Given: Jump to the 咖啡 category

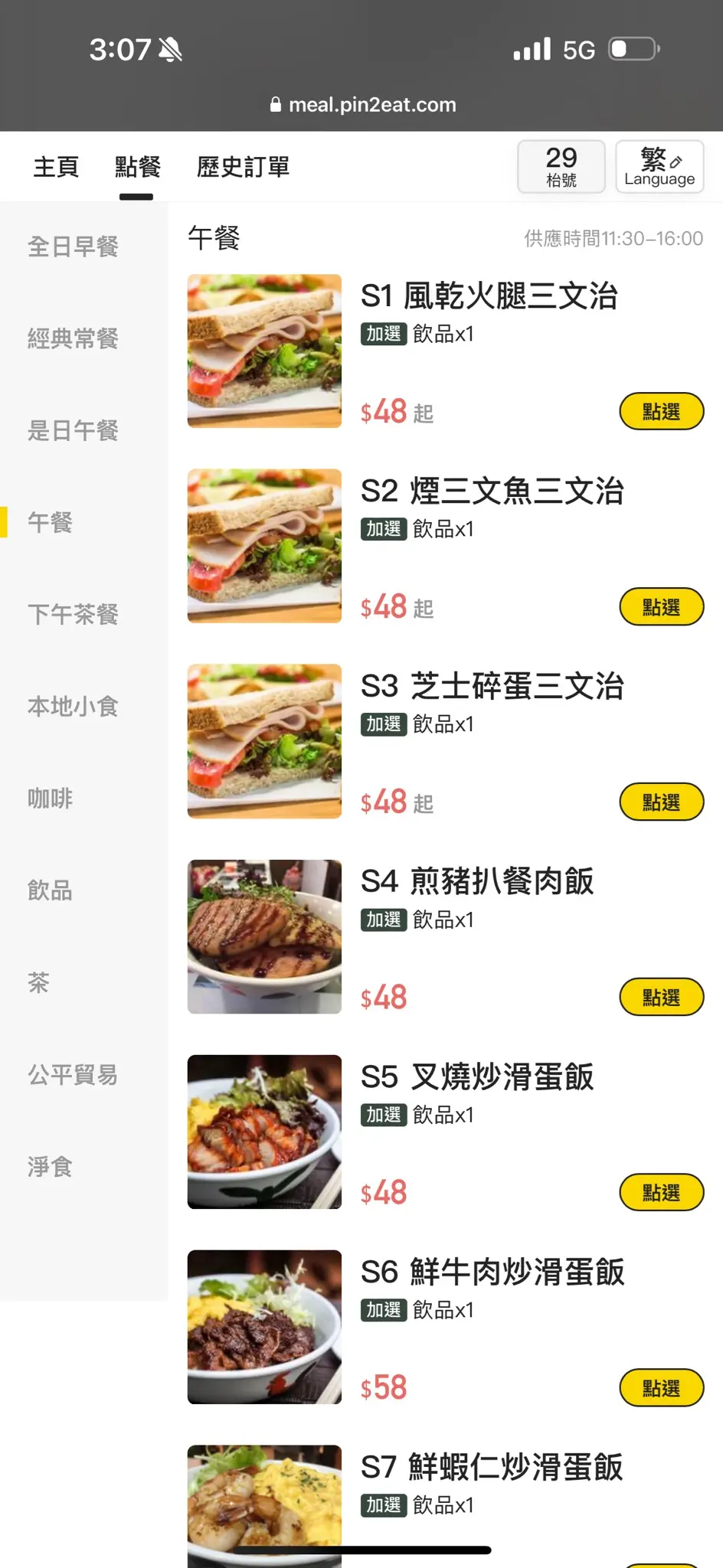Looking at the screenshot, I should [x=51, y=799].
